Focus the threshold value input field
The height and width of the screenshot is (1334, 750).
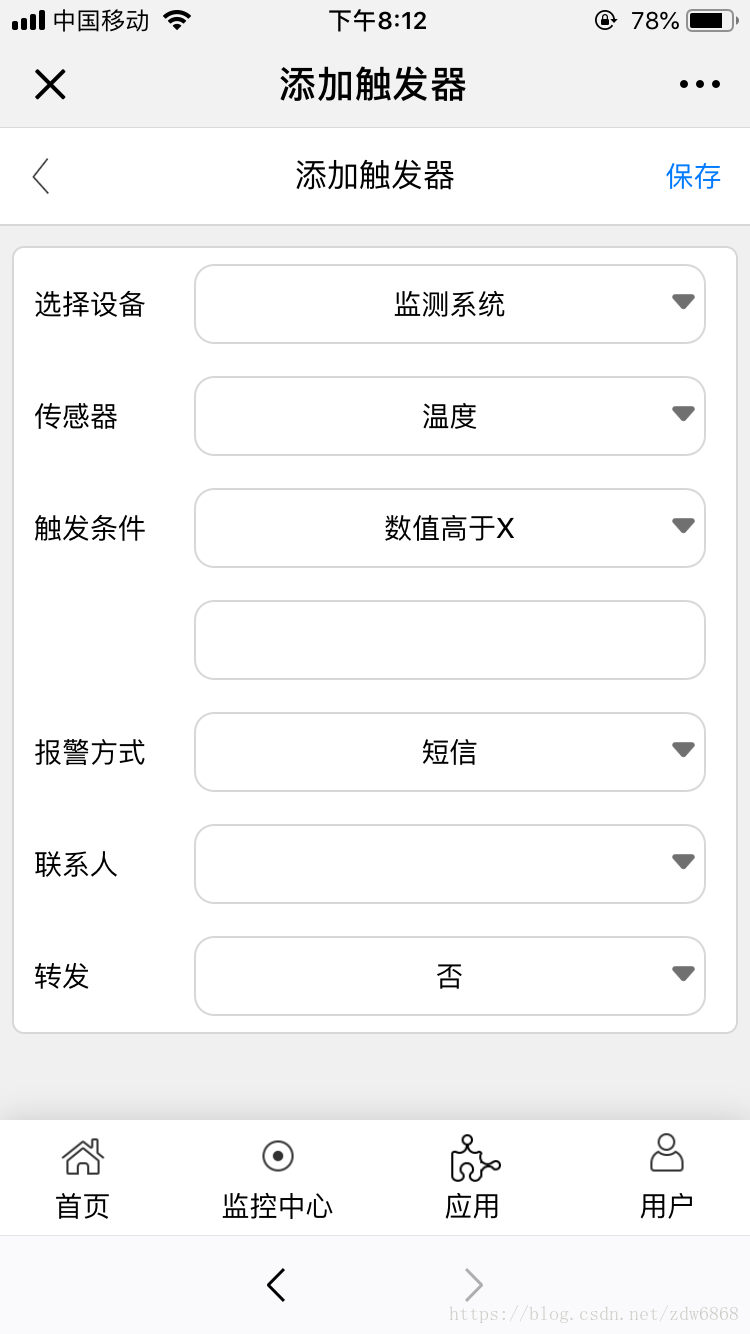click(x=450, y=640)
